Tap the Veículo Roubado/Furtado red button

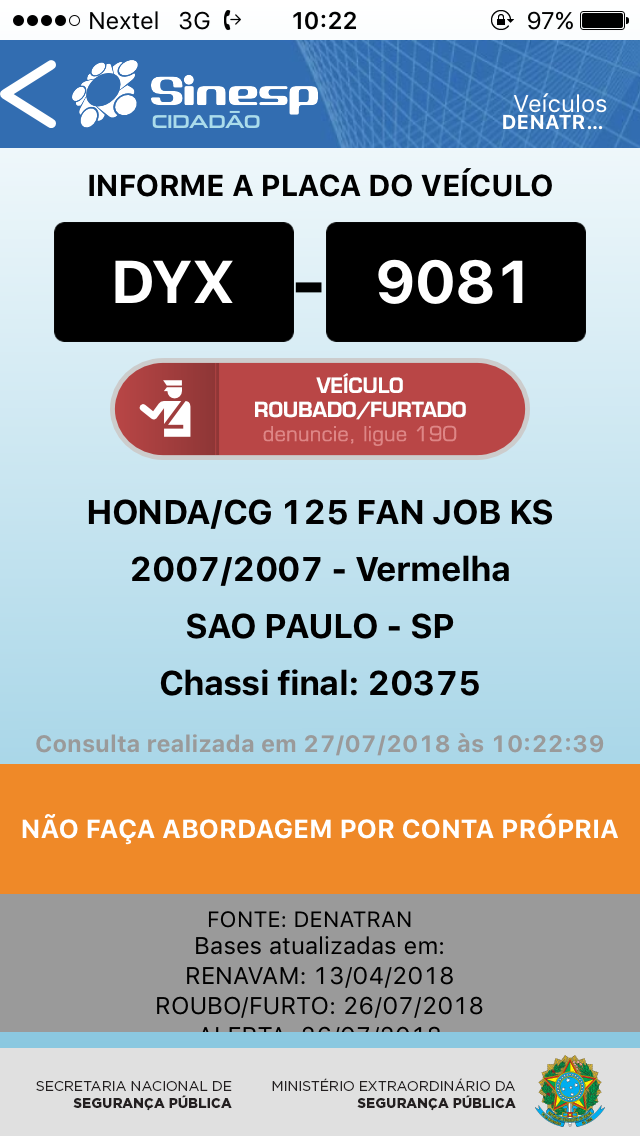point(320,409)
